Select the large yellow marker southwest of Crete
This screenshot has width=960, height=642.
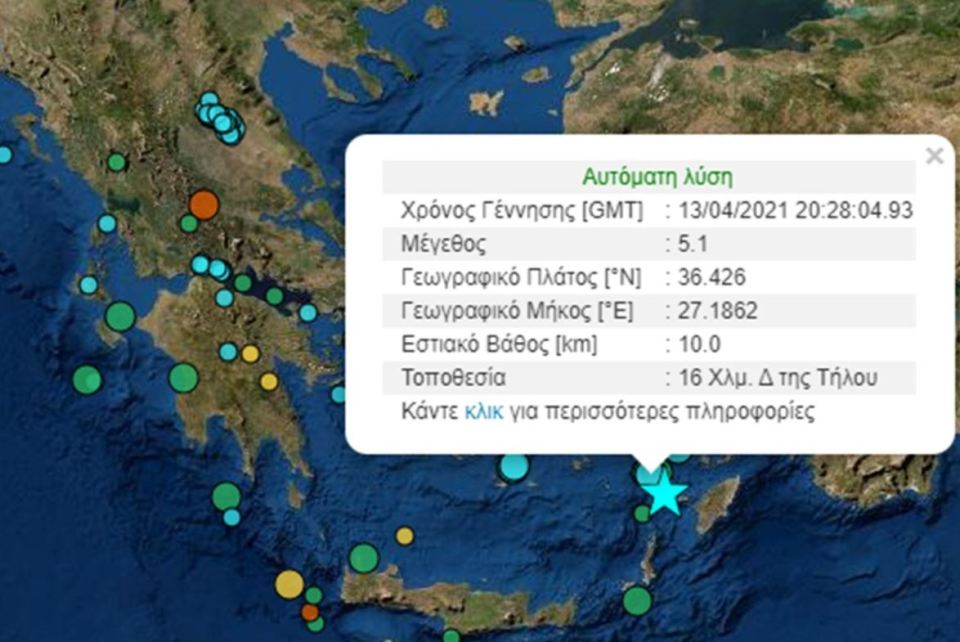[x=289, y=584]
